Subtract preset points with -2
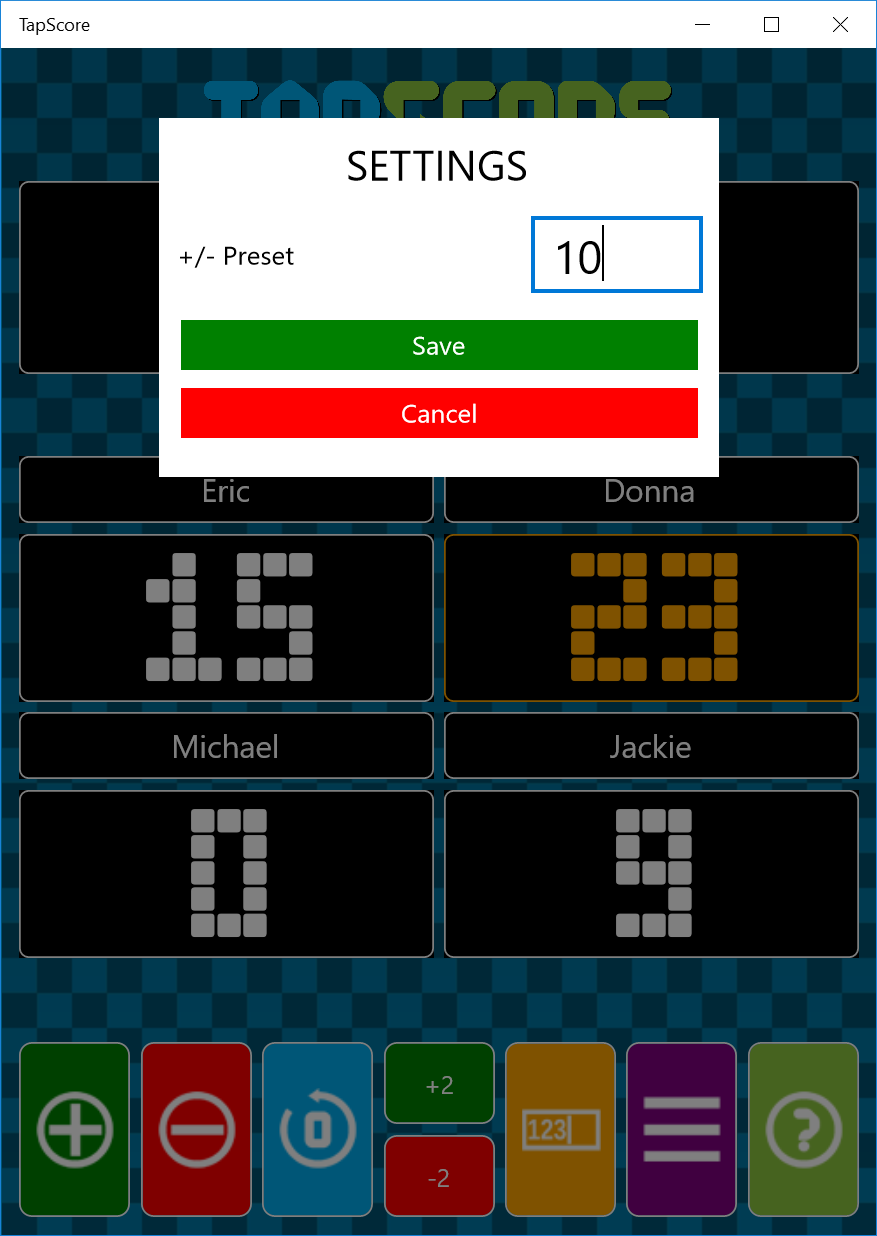The image size is (877, 1236). pos(439,1176)
